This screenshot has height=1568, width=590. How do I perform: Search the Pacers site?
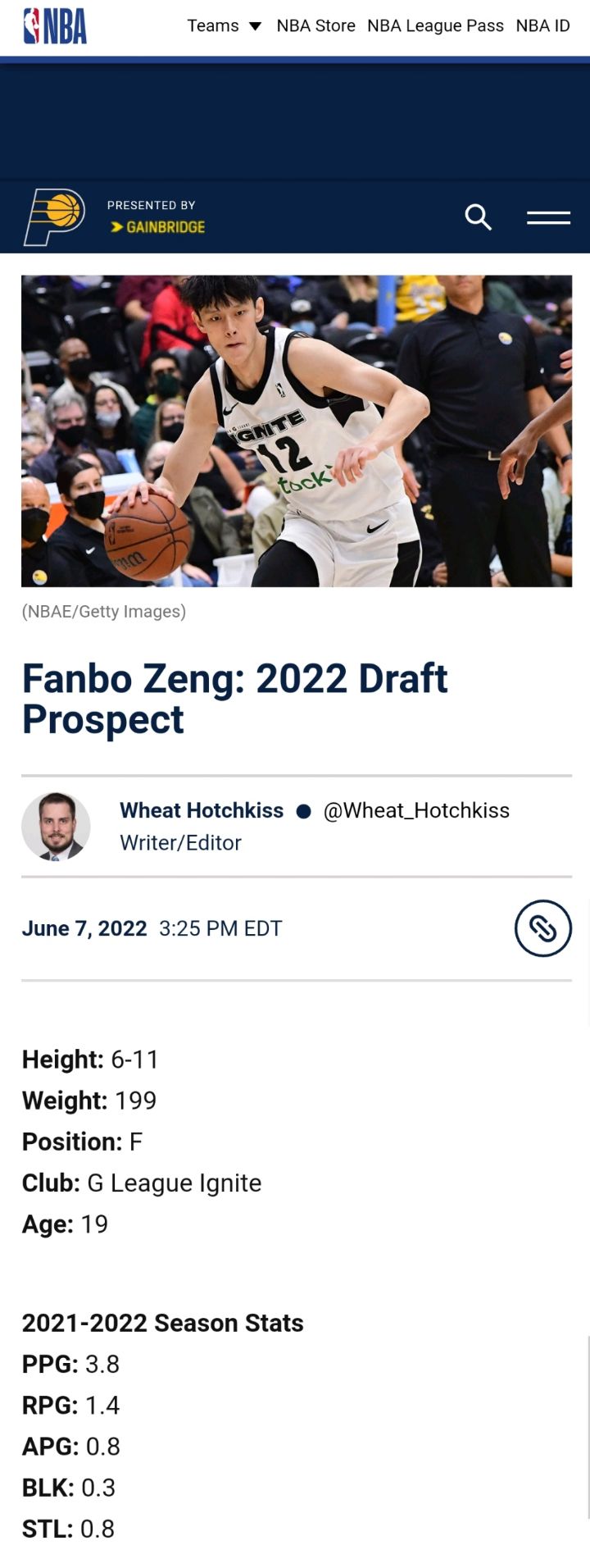(x=478, y=217)
